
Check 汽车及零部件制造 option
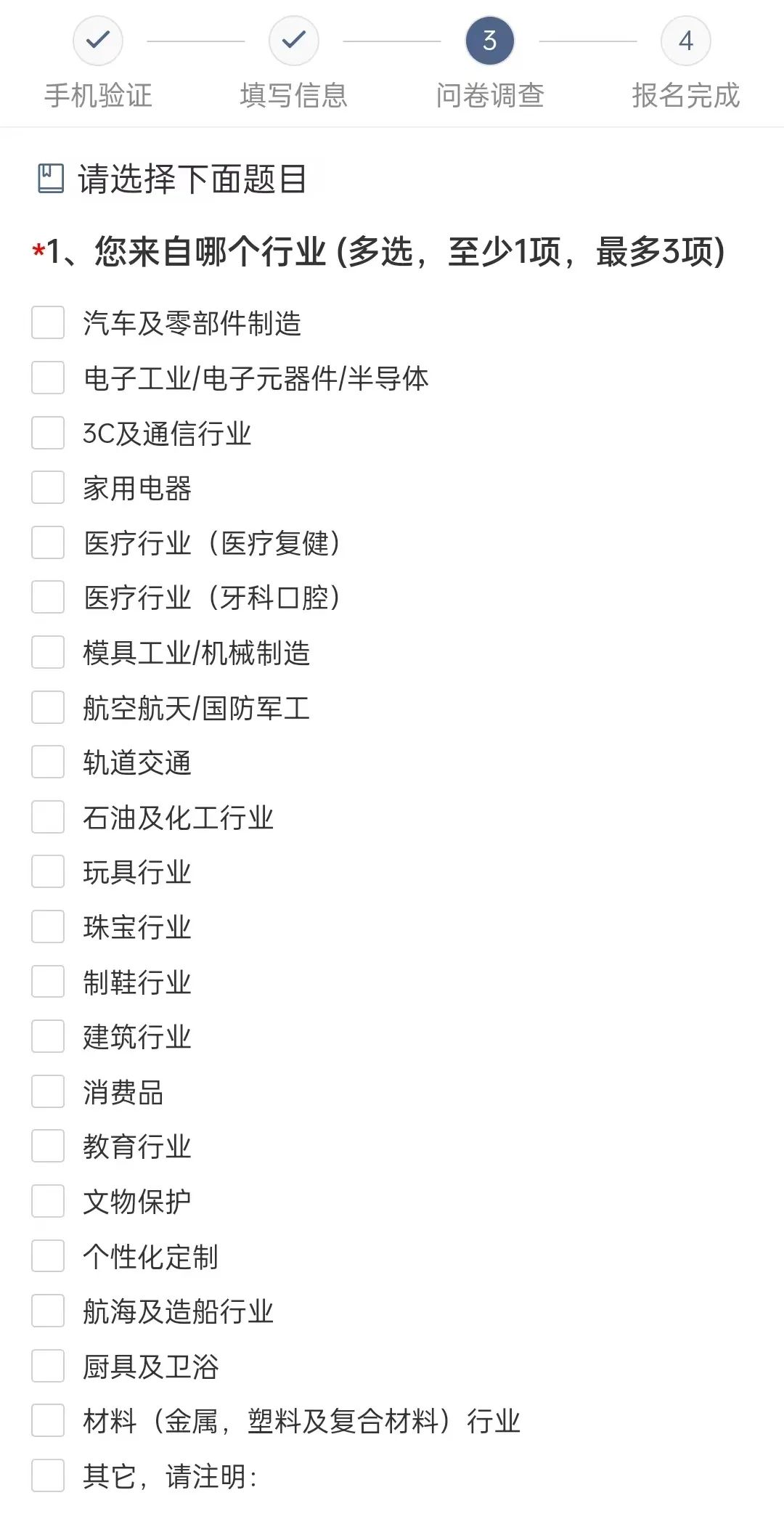pos(48,323)
